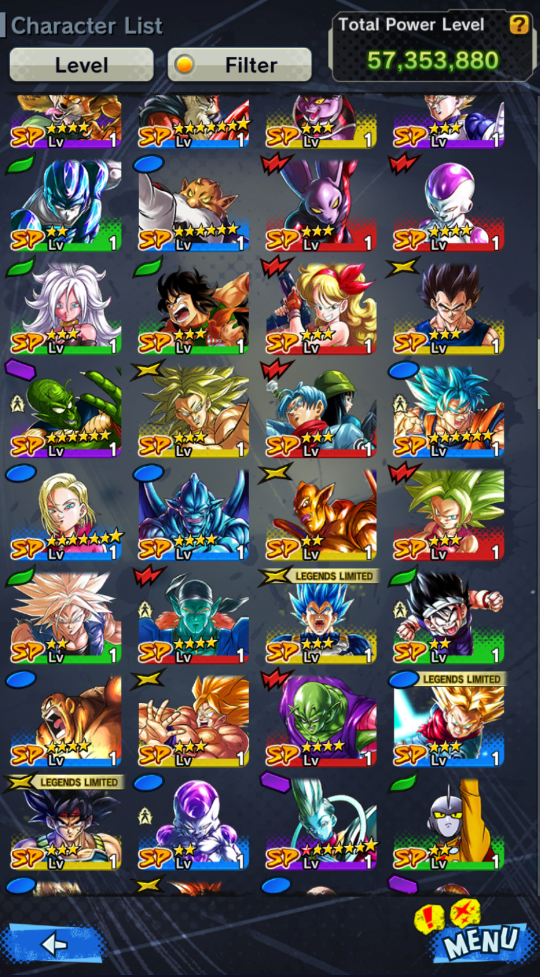Go back with the blue arrow button
This screenshot has width=540, height=977.
[54, 944]
